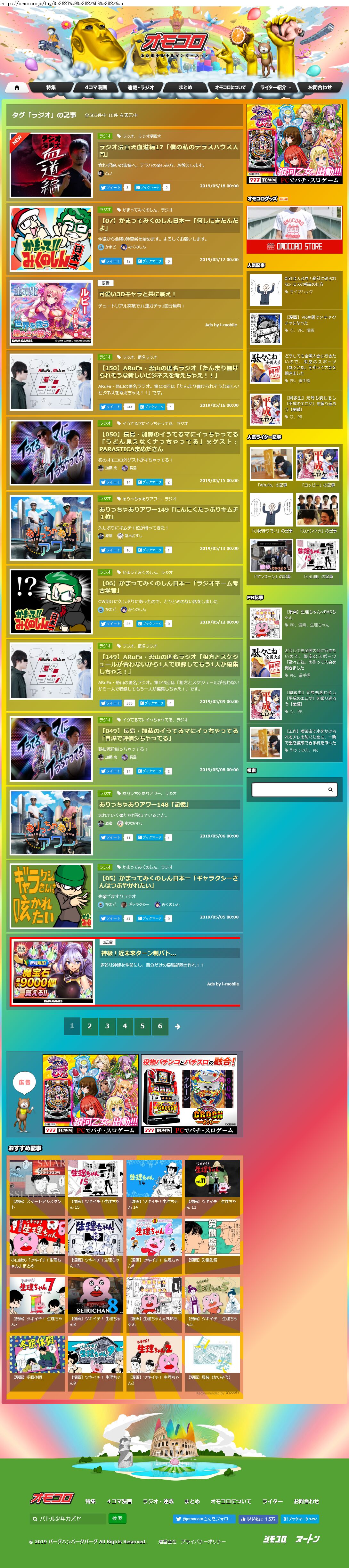Go to pagination page 2
This screenshot has width=349, height=1568.
point(90,1026)
